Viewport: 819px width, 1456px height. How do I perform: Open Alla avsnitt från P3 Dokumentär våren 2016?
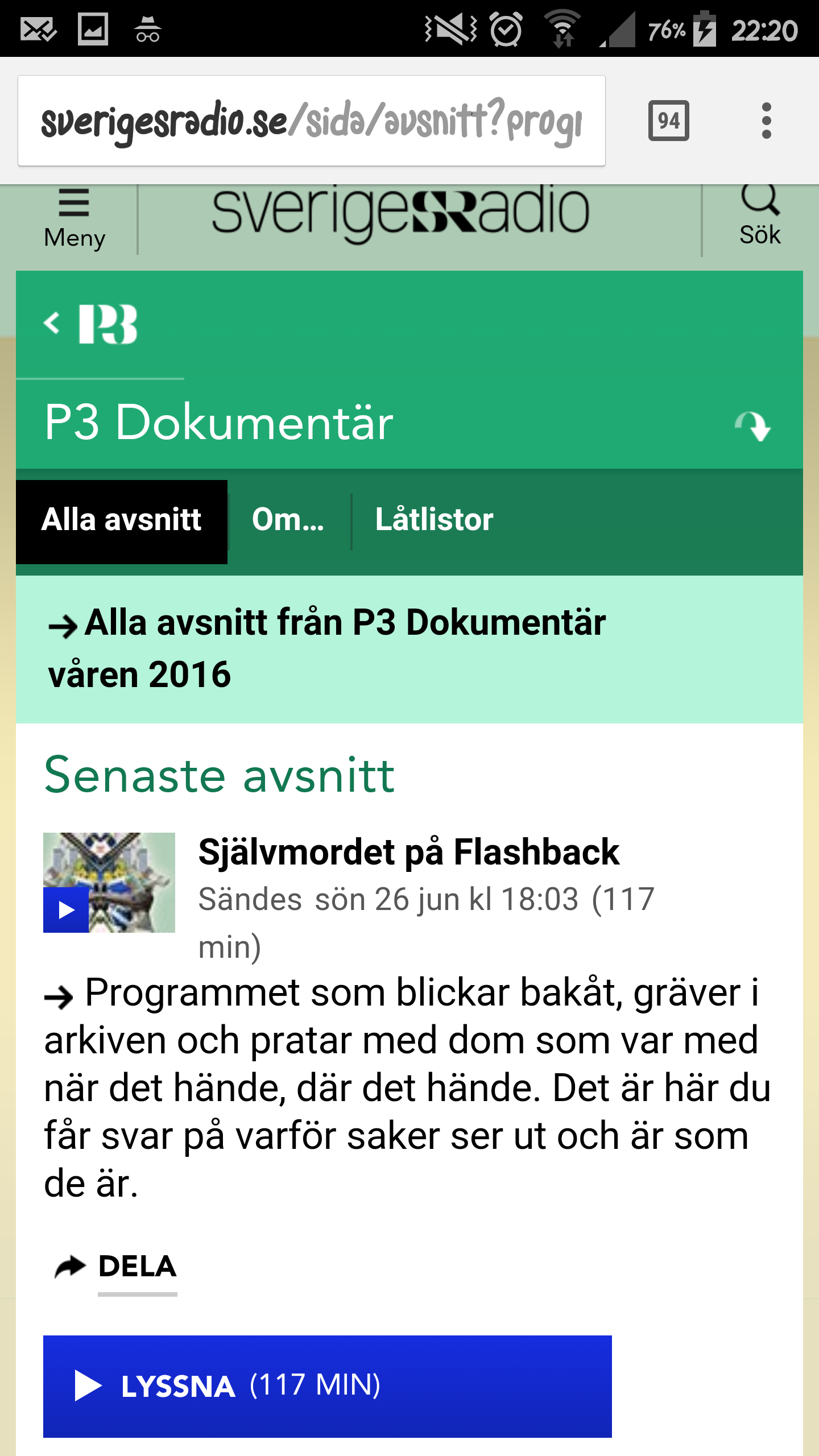327,648
